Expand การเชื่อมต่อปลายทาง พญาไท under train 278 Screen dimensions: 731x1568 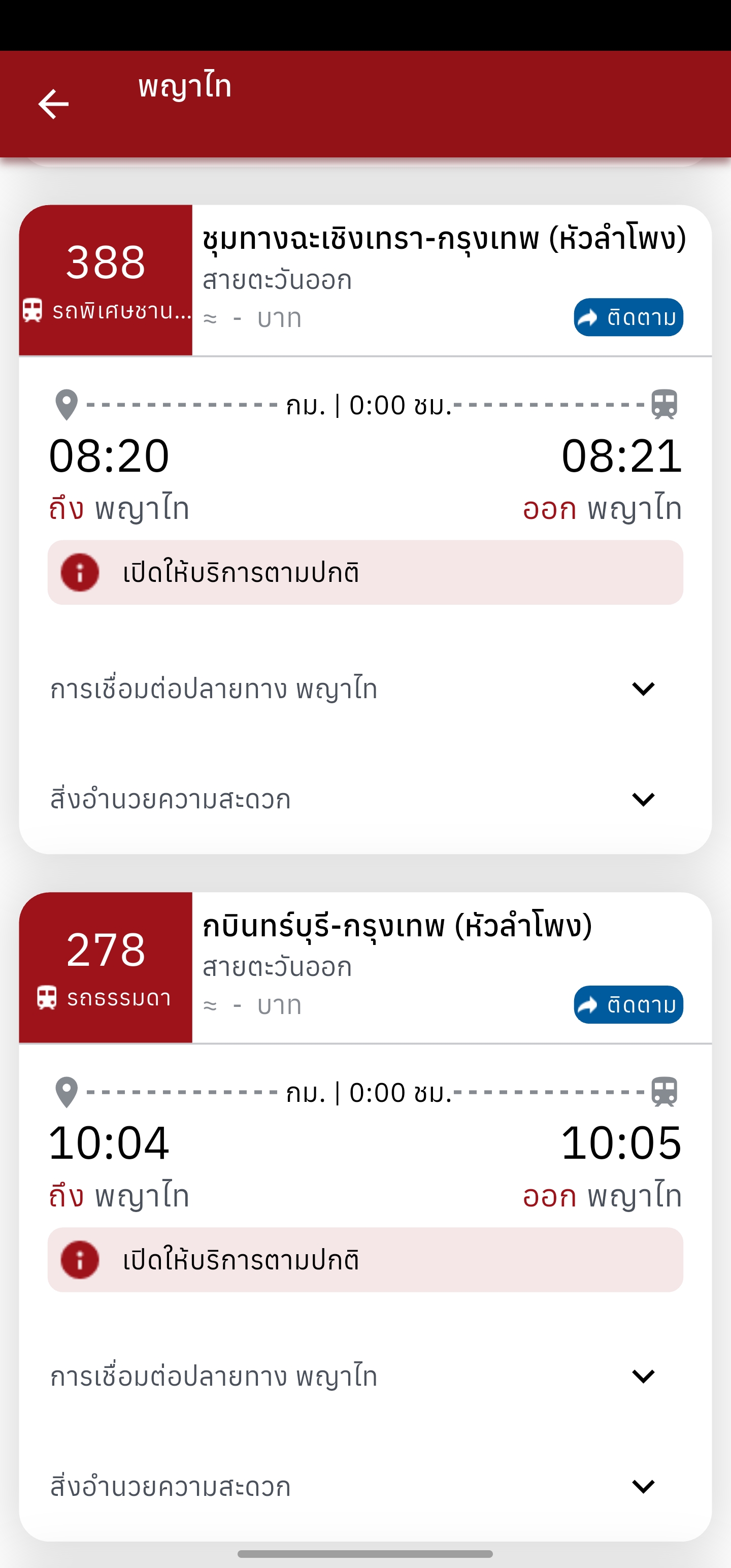(643, 1376)
